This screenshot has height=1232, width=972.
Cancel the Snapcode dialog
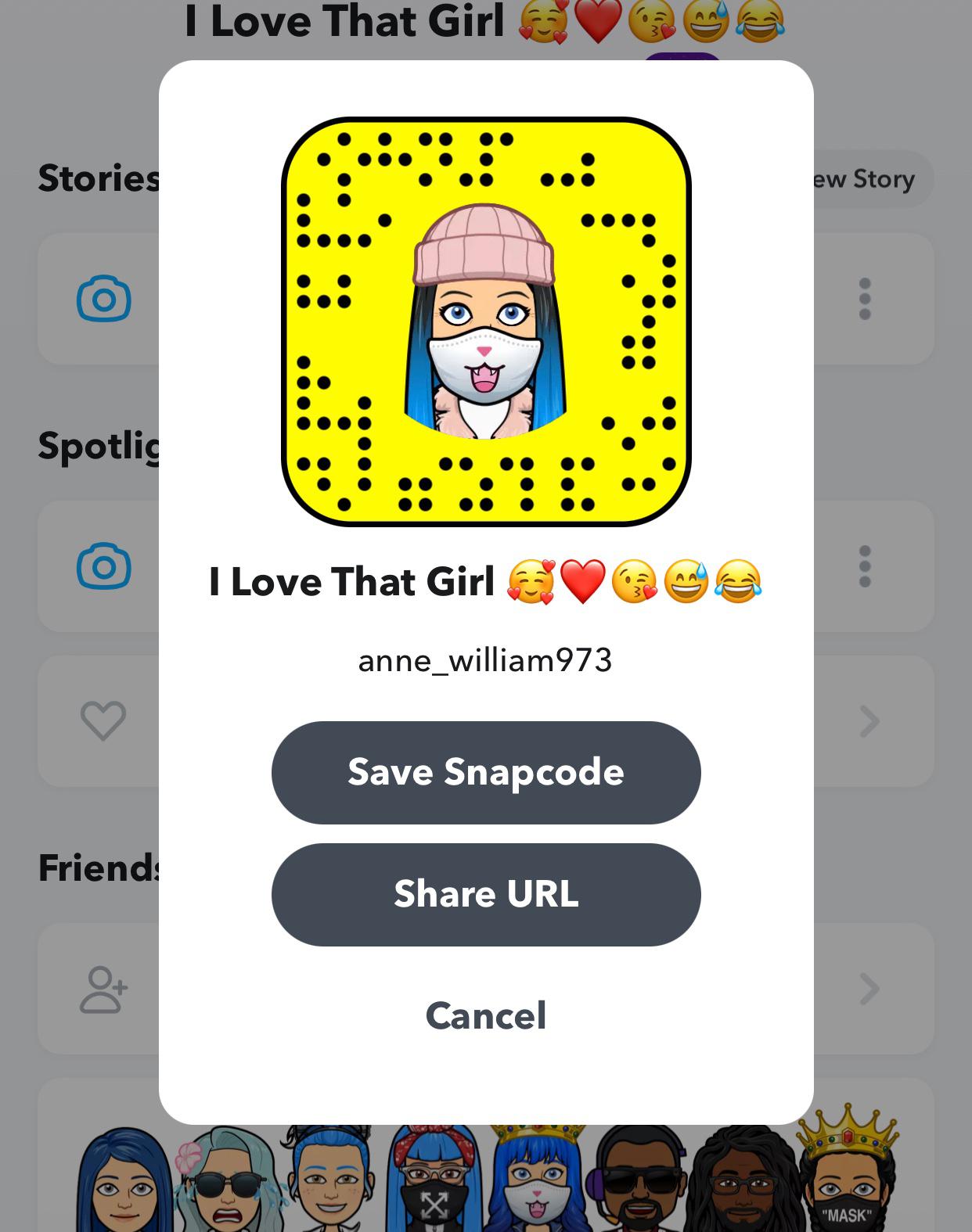click(x=485, y=1015)
